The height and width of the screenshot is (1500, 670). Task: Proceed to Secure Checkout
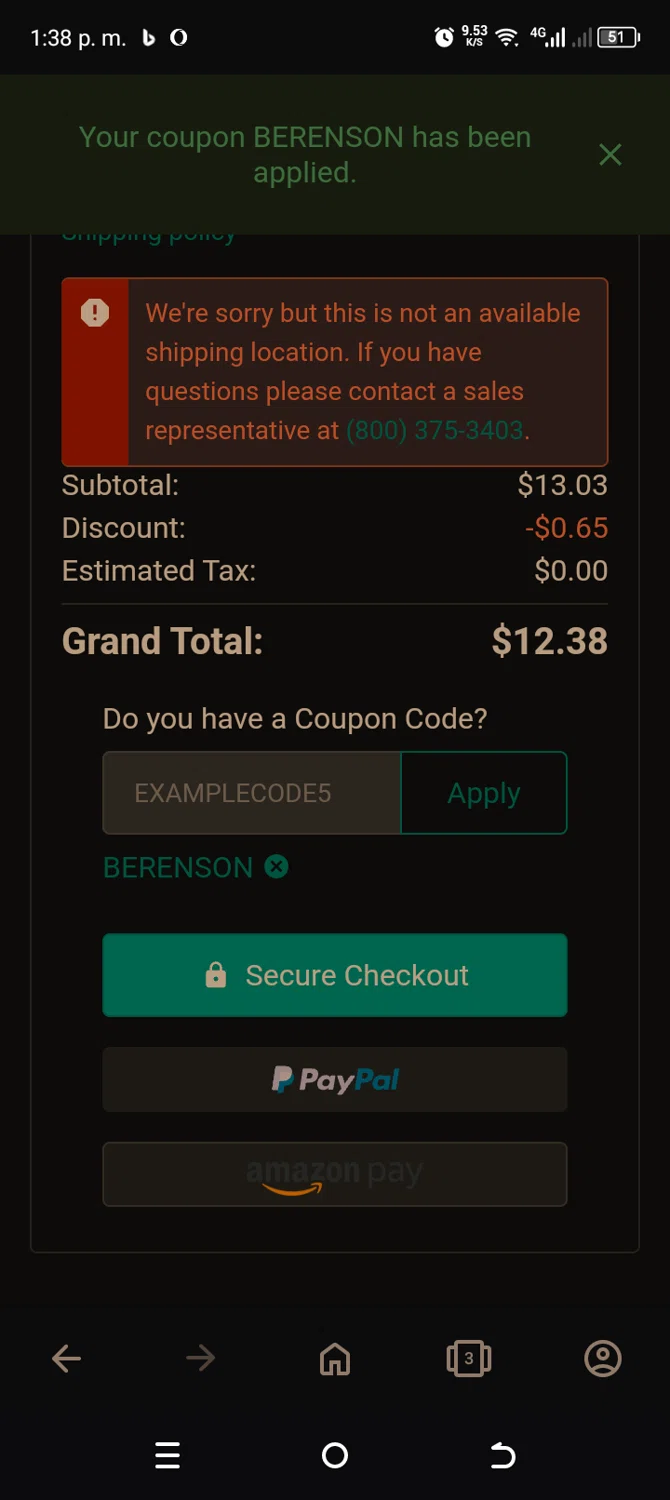click(335, 975)
